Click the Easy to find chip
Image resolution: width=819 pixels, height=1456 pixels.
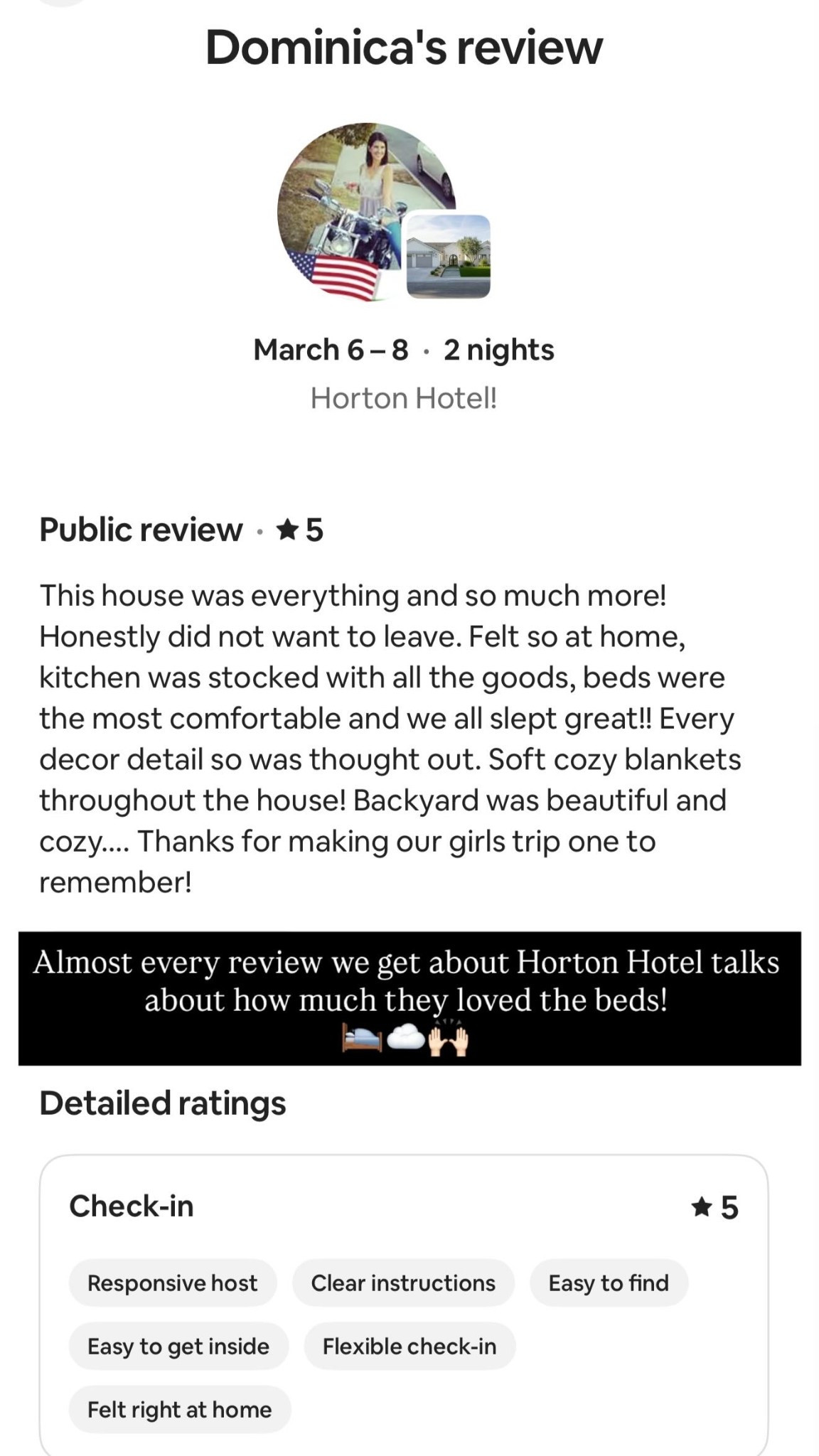tap(609, 1283)
